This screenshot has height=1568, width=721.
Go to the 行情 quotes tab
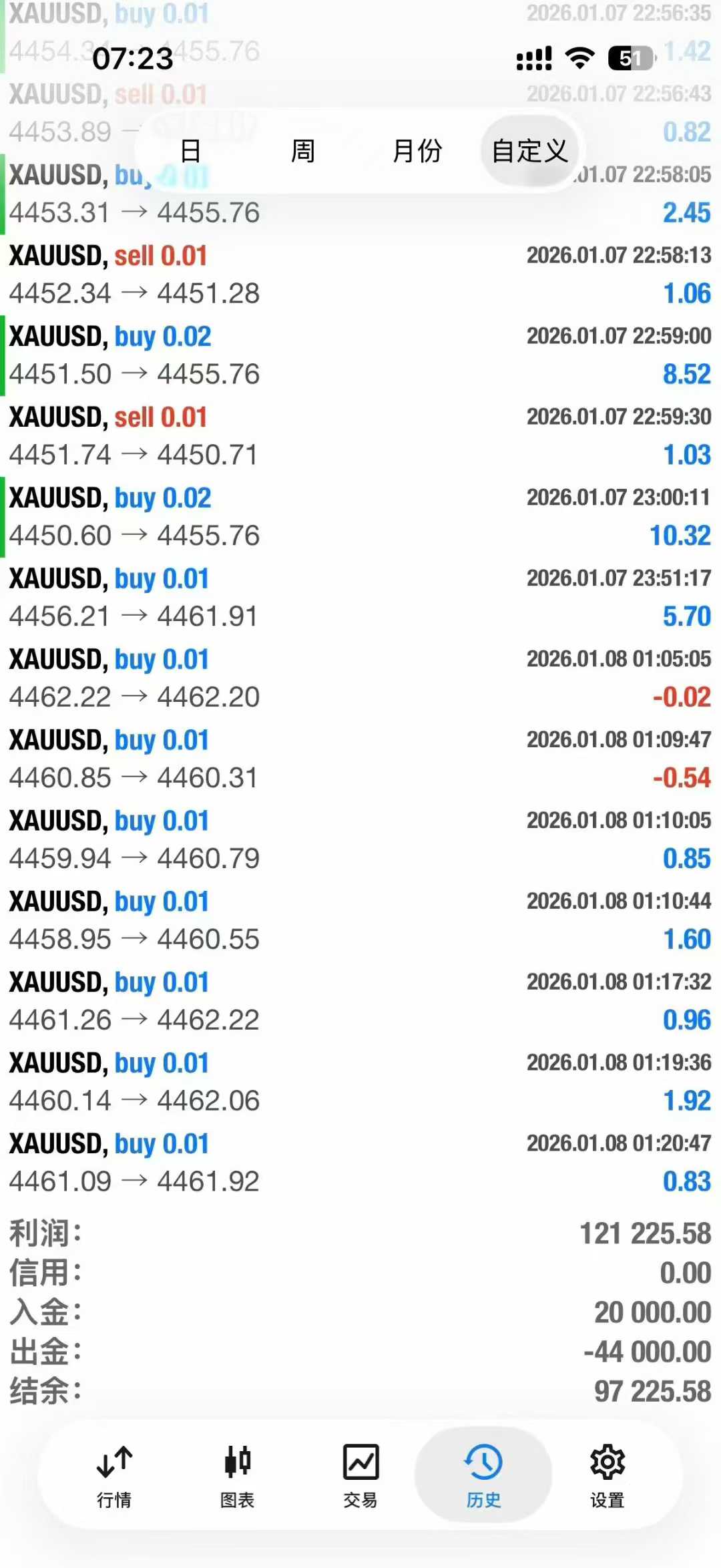[114, 1476]
